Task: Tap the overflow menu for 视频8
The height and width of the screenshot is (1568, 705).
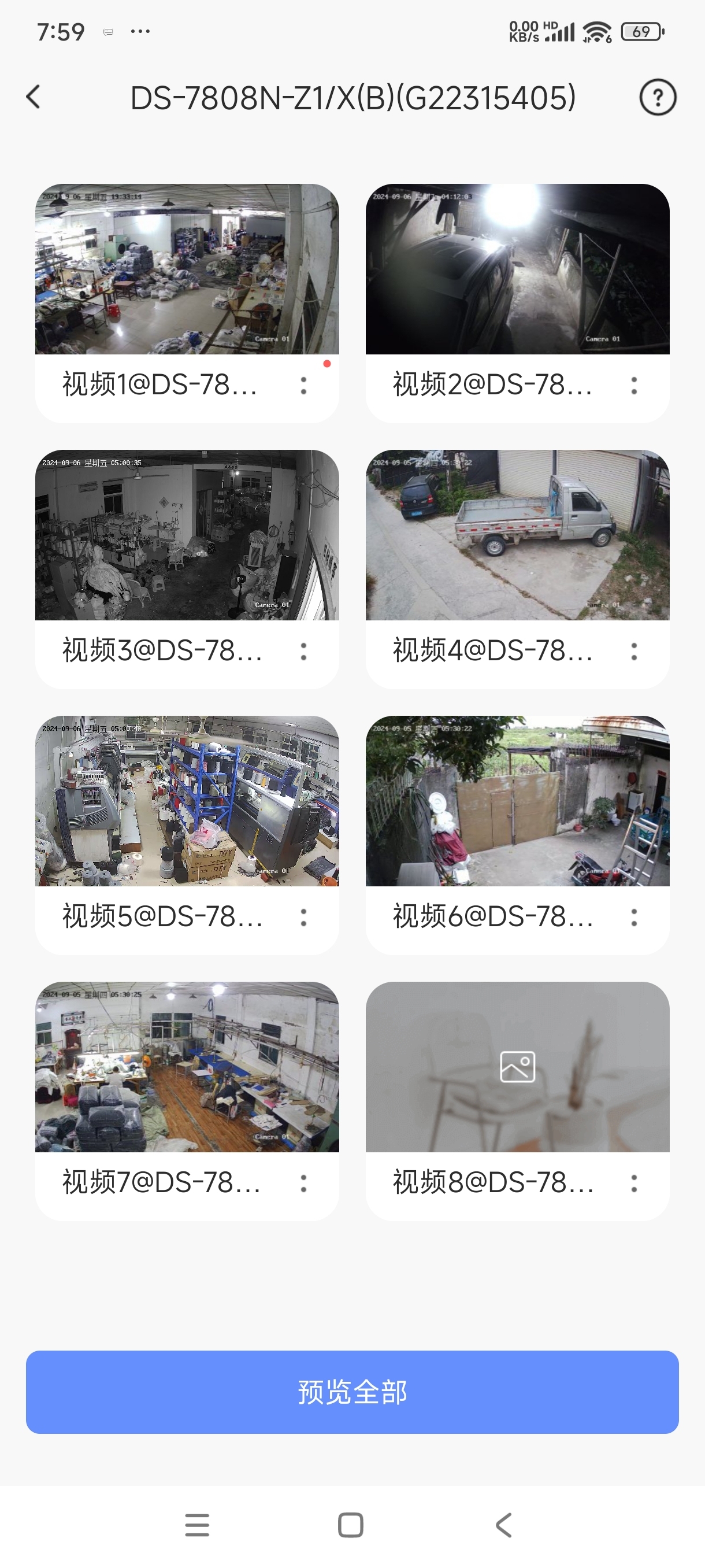Action: click(634, 1184)
